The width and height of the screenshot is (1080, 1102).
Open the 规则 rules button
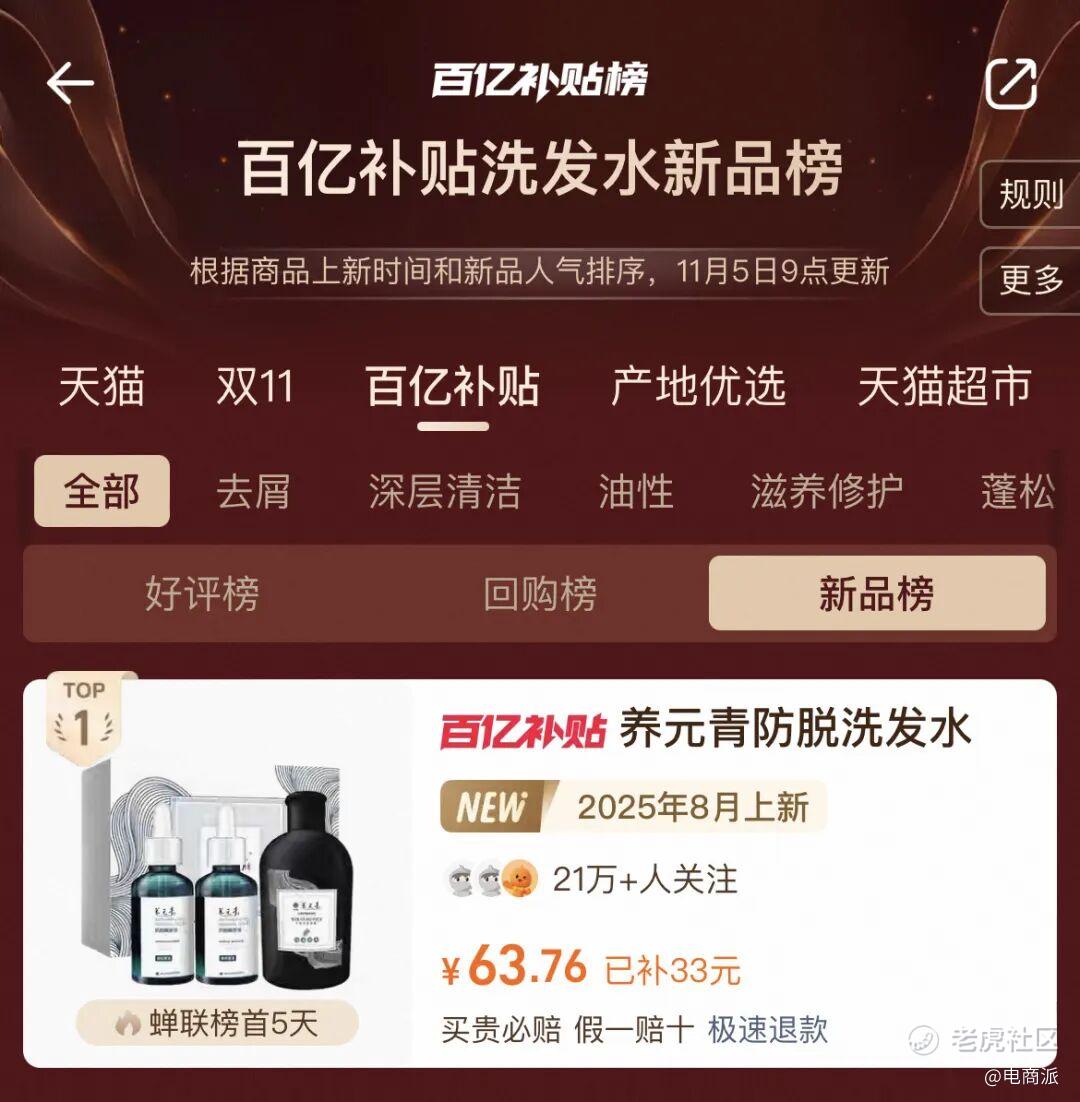tap(1030, 194)
